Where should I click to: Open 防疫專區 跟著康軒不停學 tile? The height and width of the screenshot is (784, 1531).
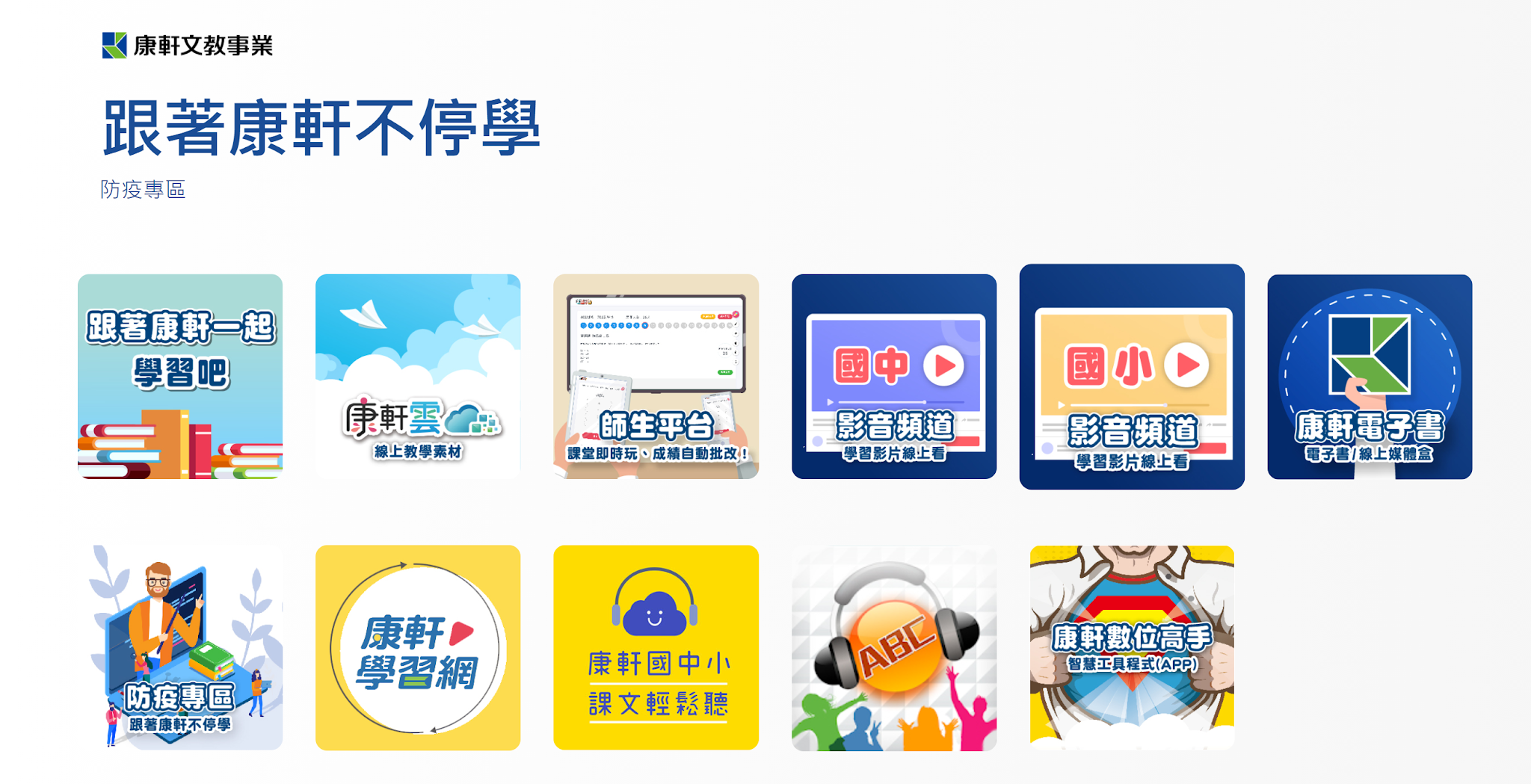(180, 647)
